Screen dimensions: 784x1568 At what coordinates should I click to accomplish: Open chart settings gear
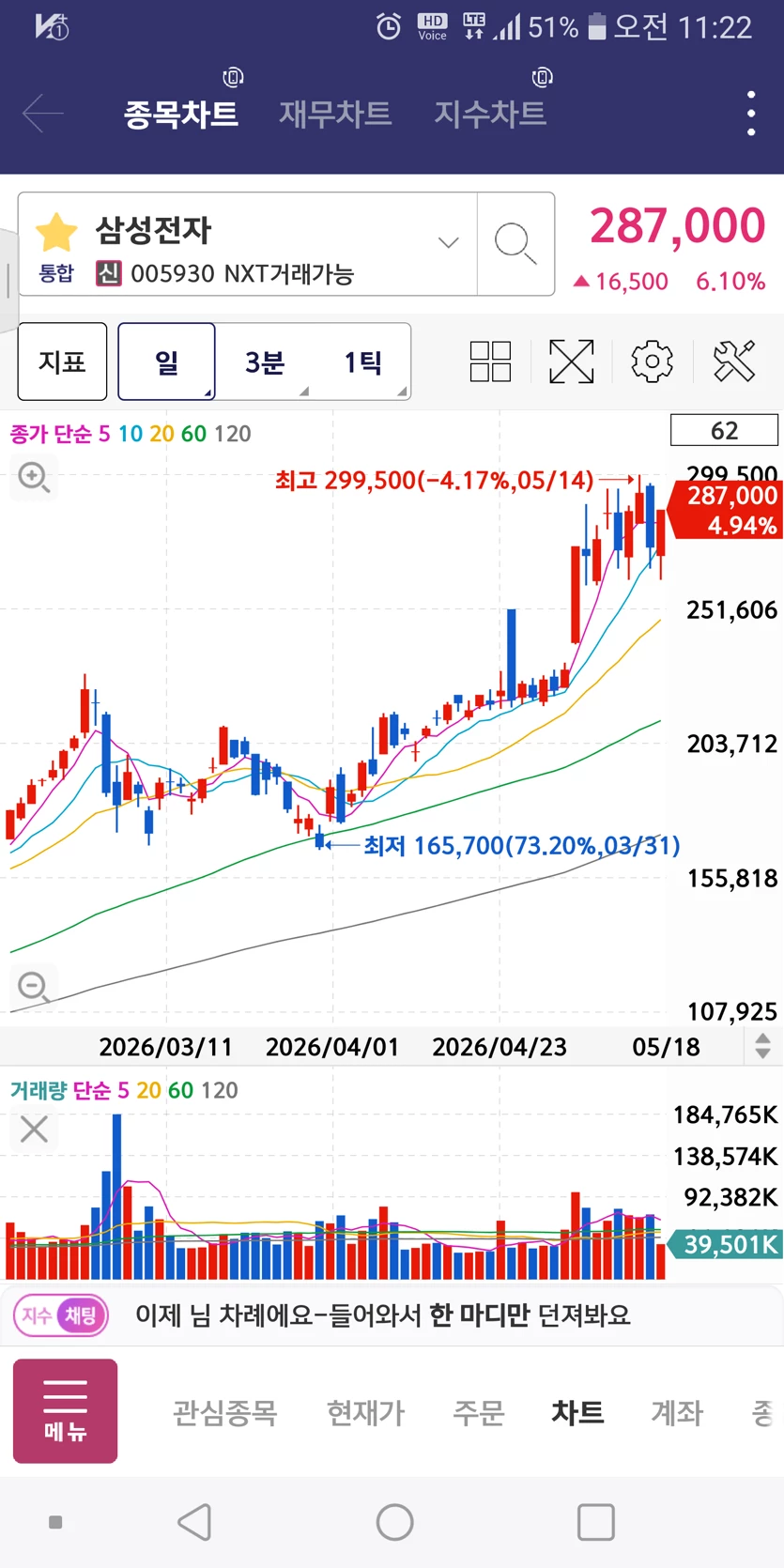(653, 361)
